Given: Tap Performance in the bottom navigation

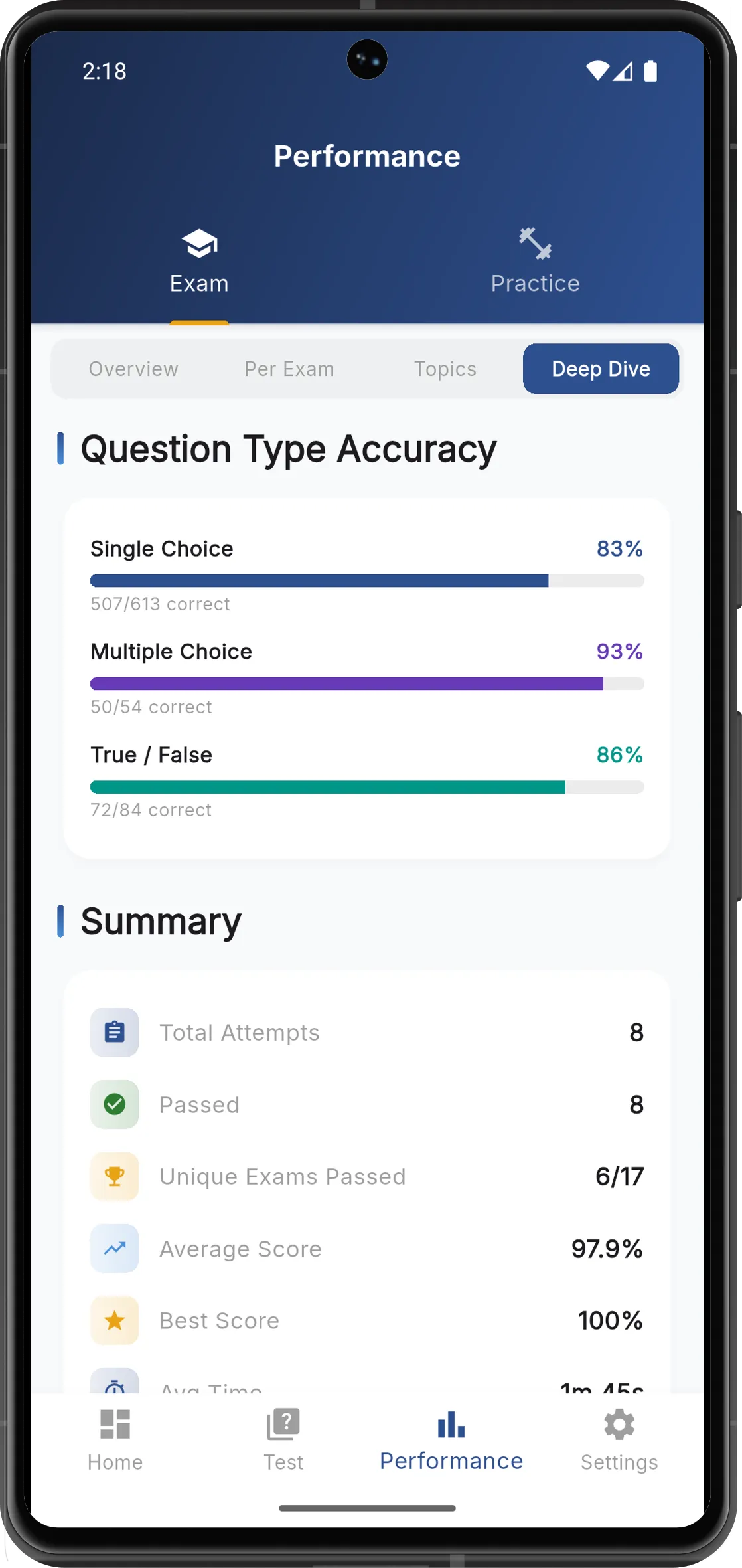Looking at the screenshot, I should [451, 1440].
